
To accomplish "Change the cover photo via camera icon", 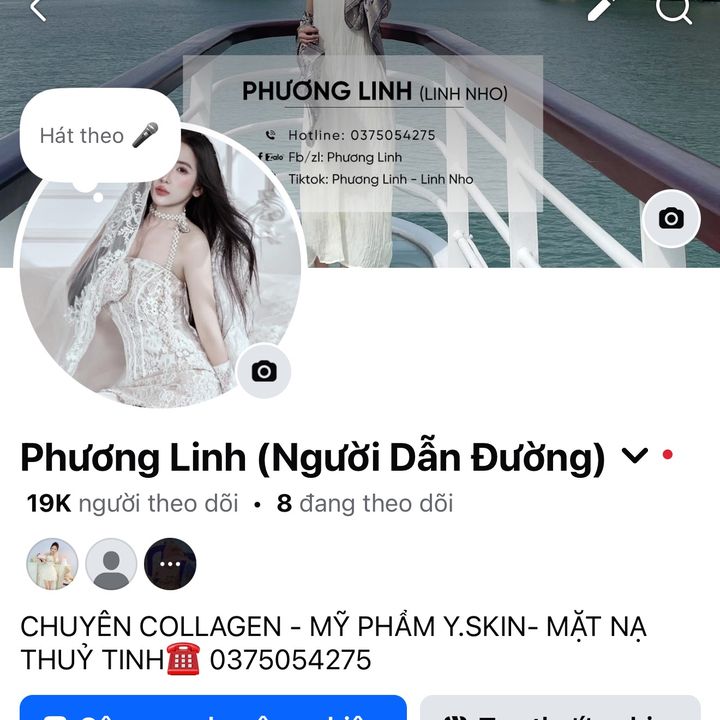I will pyautogui.click(x=671, y=218).
